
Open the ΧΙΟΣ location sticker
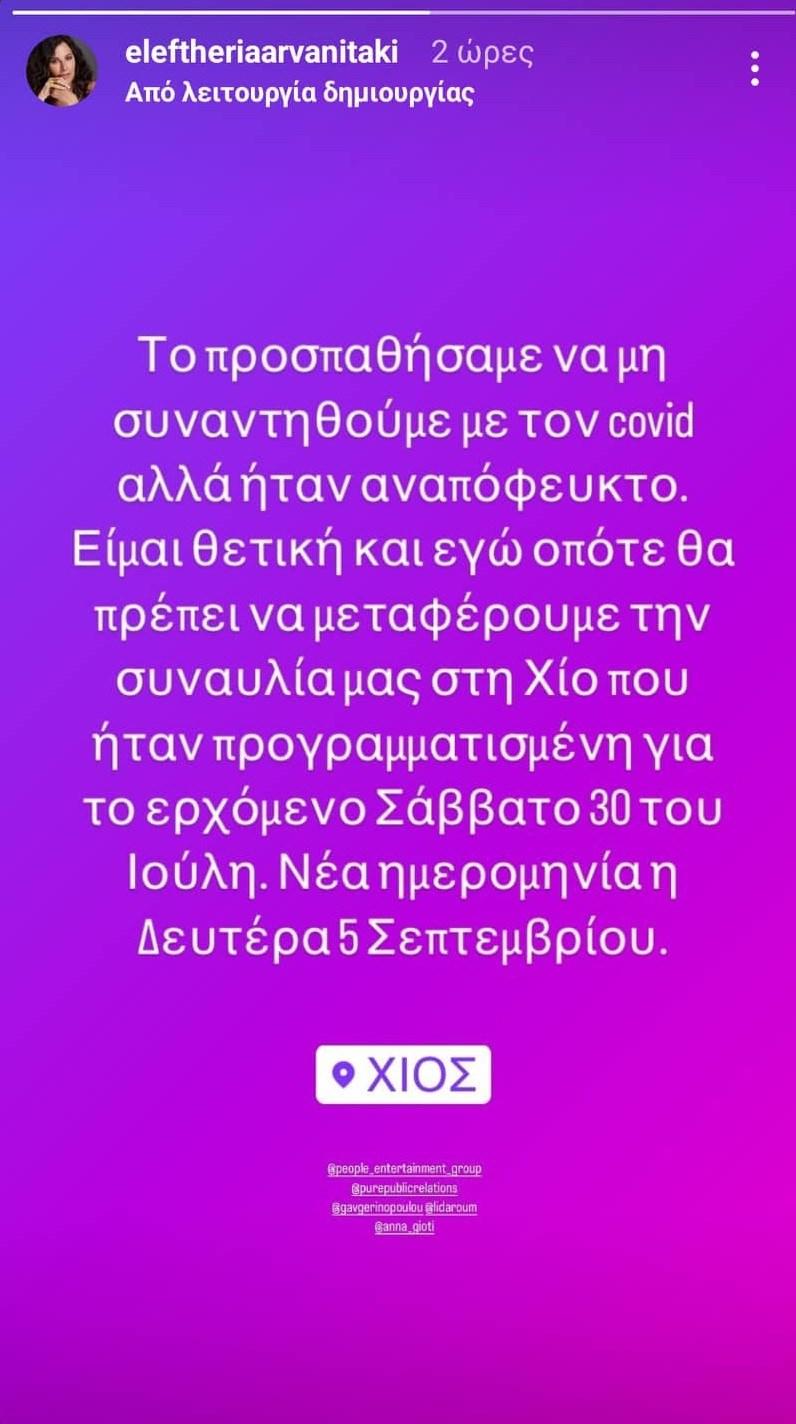tap(403, 1075)
